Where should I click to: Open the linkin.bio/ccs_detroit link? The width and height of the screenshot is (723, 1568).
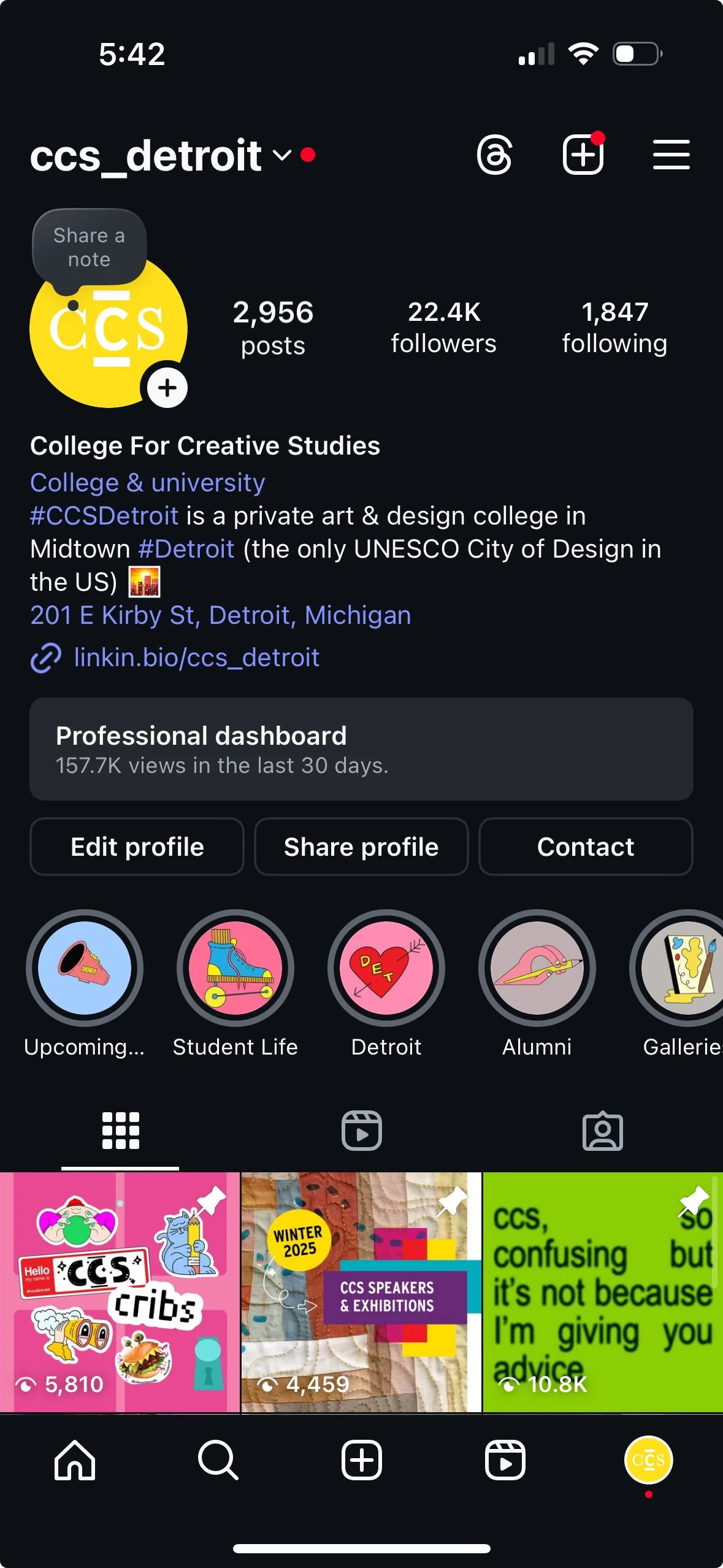click(x=196, y=658)
